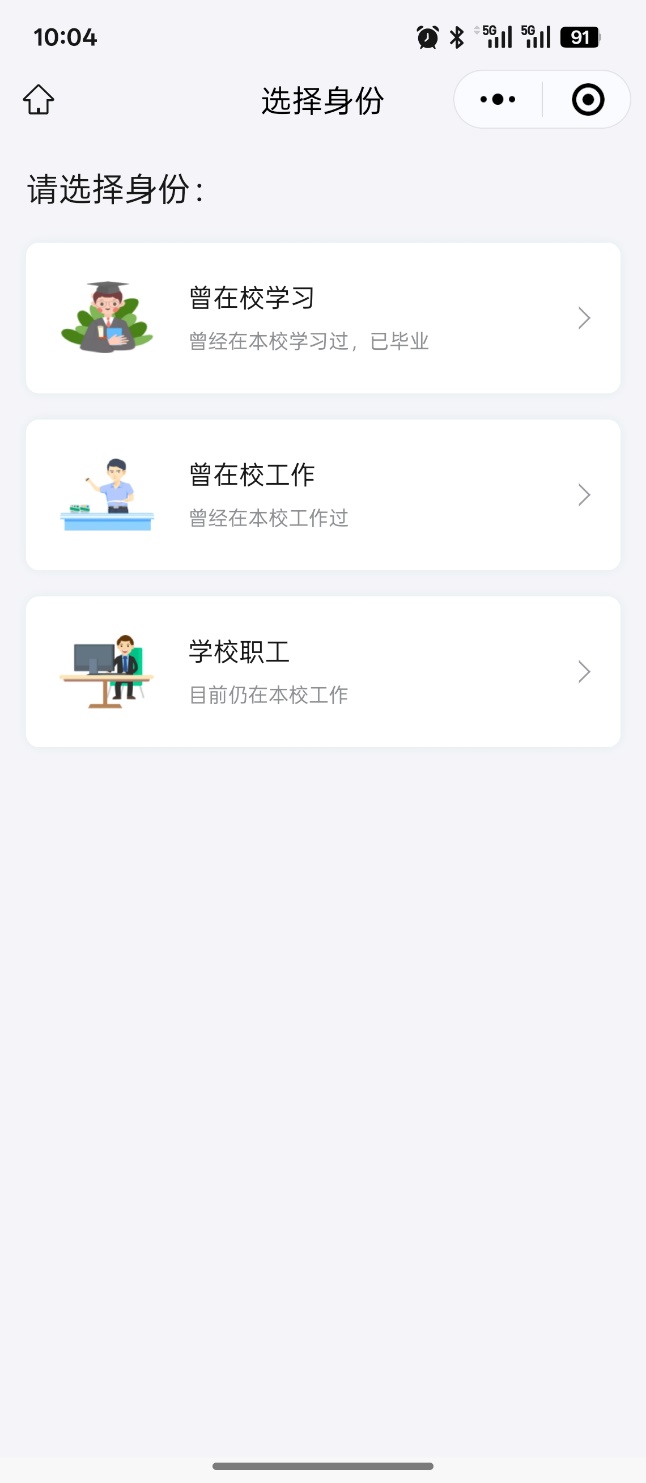The image size is (646, 1483).
Task: Choose the 曾在校工作 identity
Action: 323,495
